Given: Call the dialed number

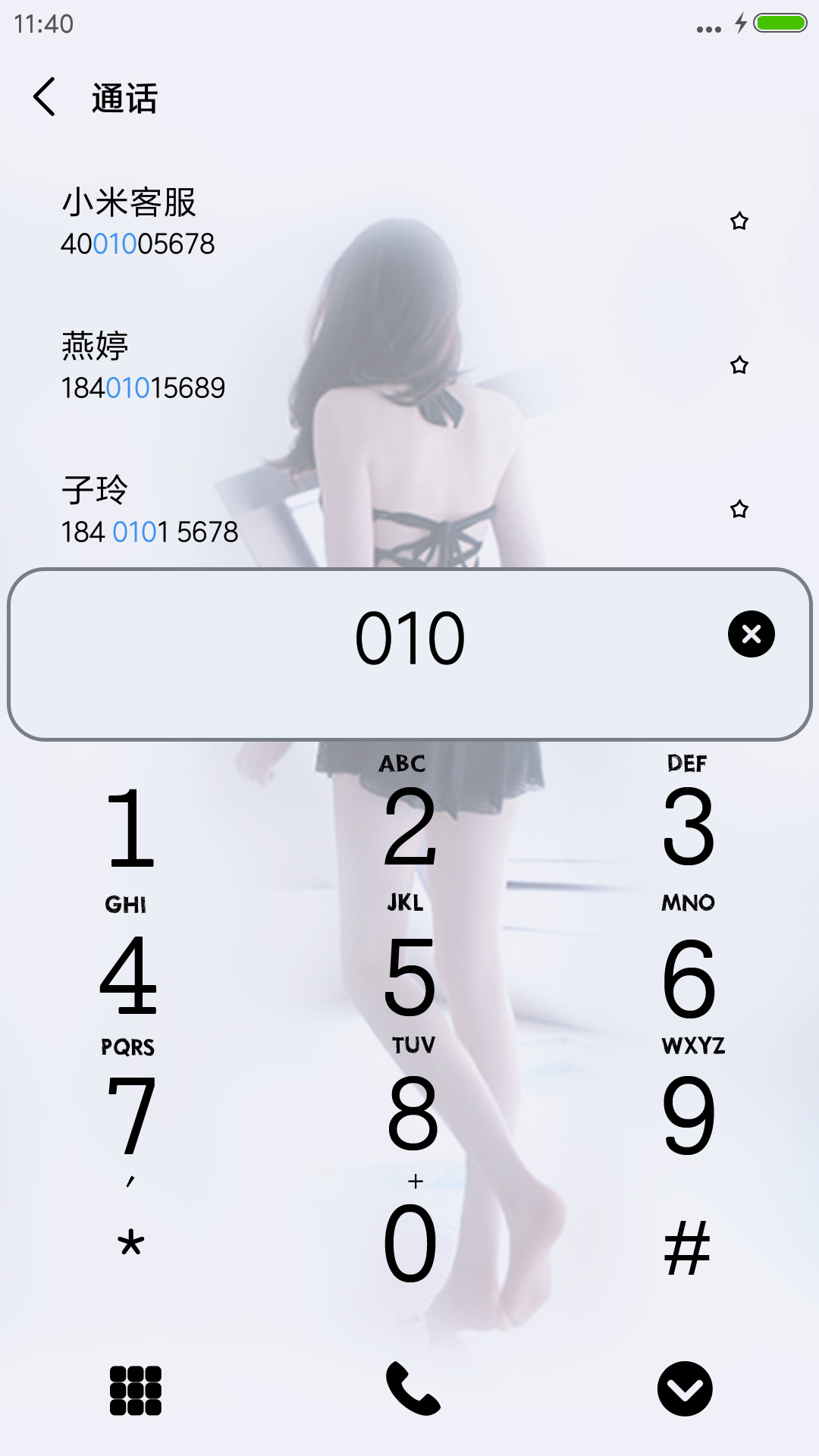Looking at the screenshot, I should pyautogui.click(x=413, y=1389).
